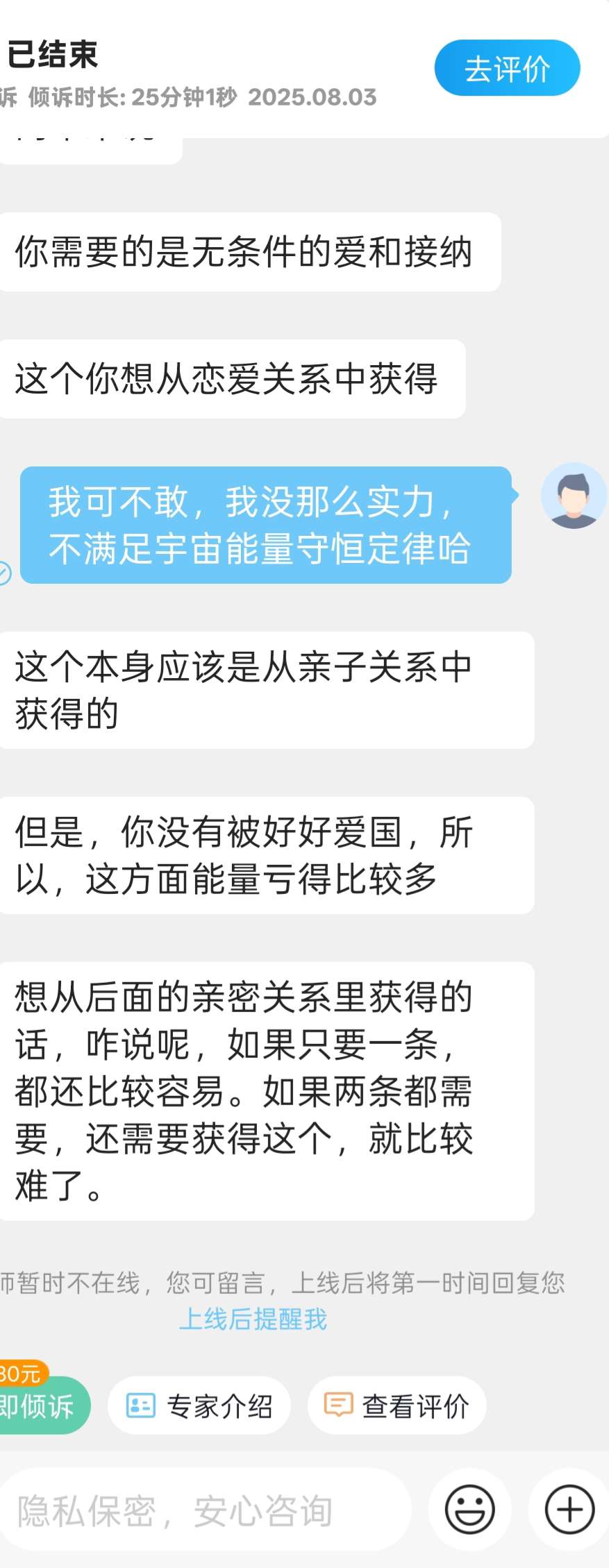The height and width of the screenshot is (1568, 609).
Task: Start a new 倾诉 session for 30元
Action: point(40,1405)
